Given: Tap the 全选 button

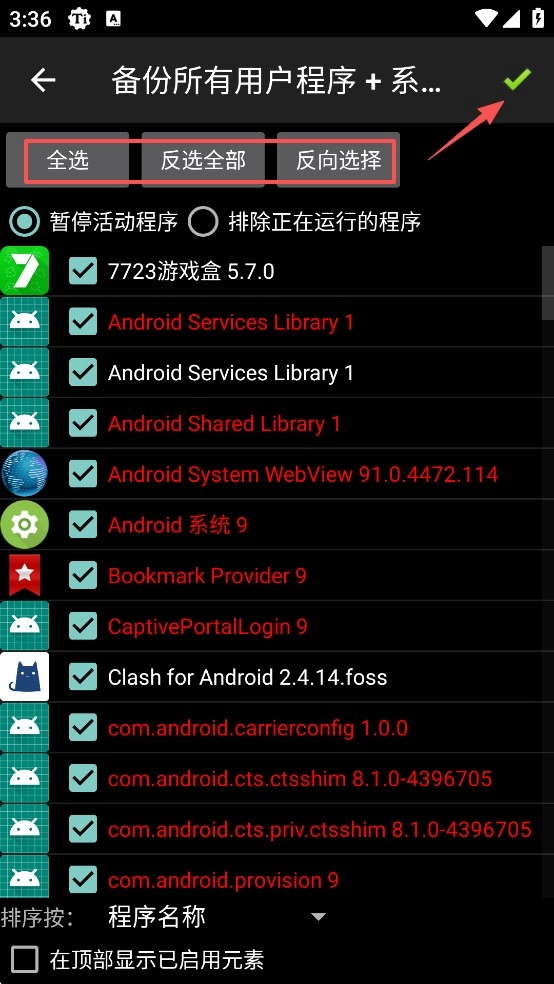Looking at the screenshot, I should click(x=68, y=160).
